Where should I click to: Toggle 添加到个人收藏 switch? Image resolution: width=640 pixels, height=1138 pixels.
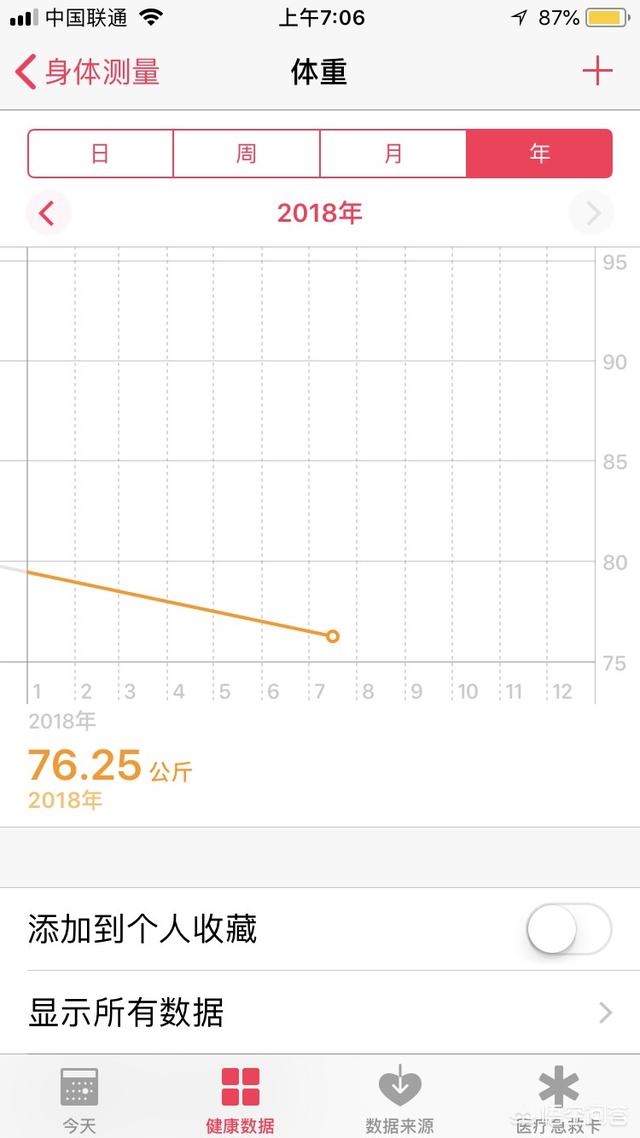tap(568, 929)
